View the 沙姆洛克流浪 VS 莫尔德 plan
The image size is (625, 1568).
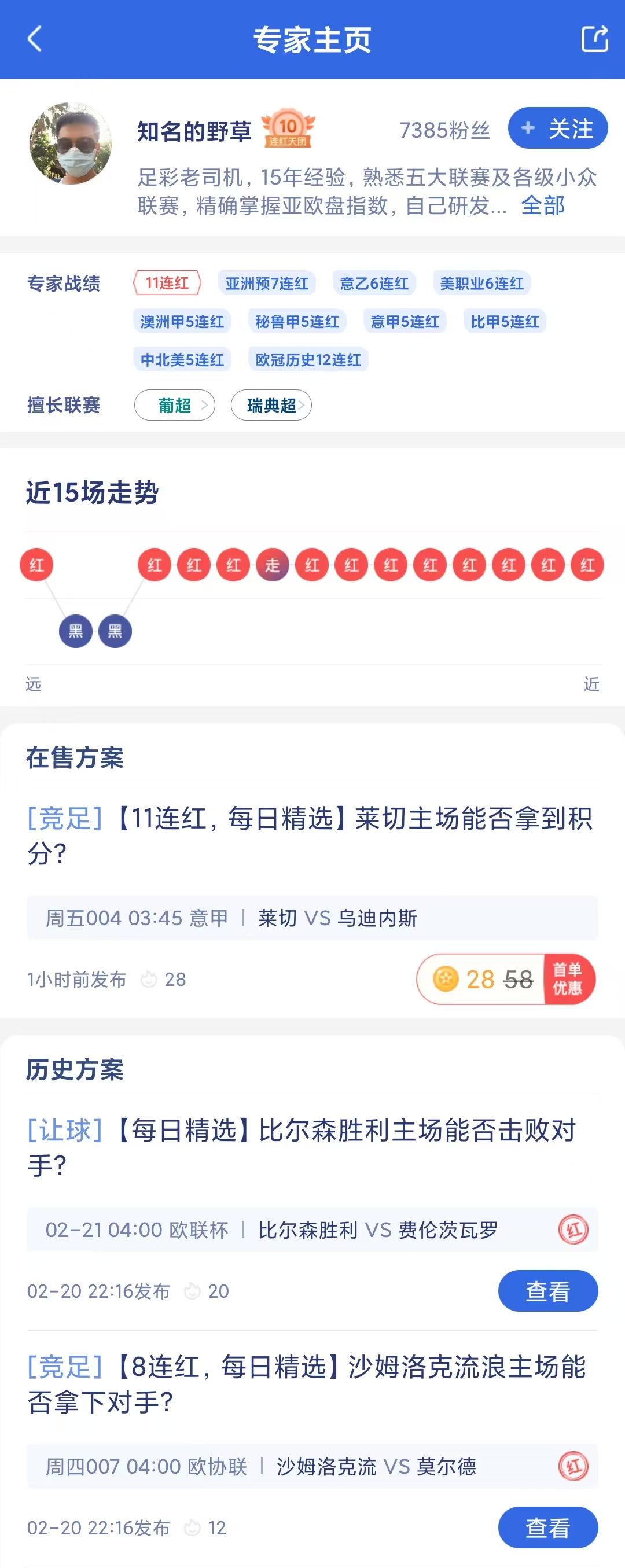pyautogui.click(x=547, y=1526)
